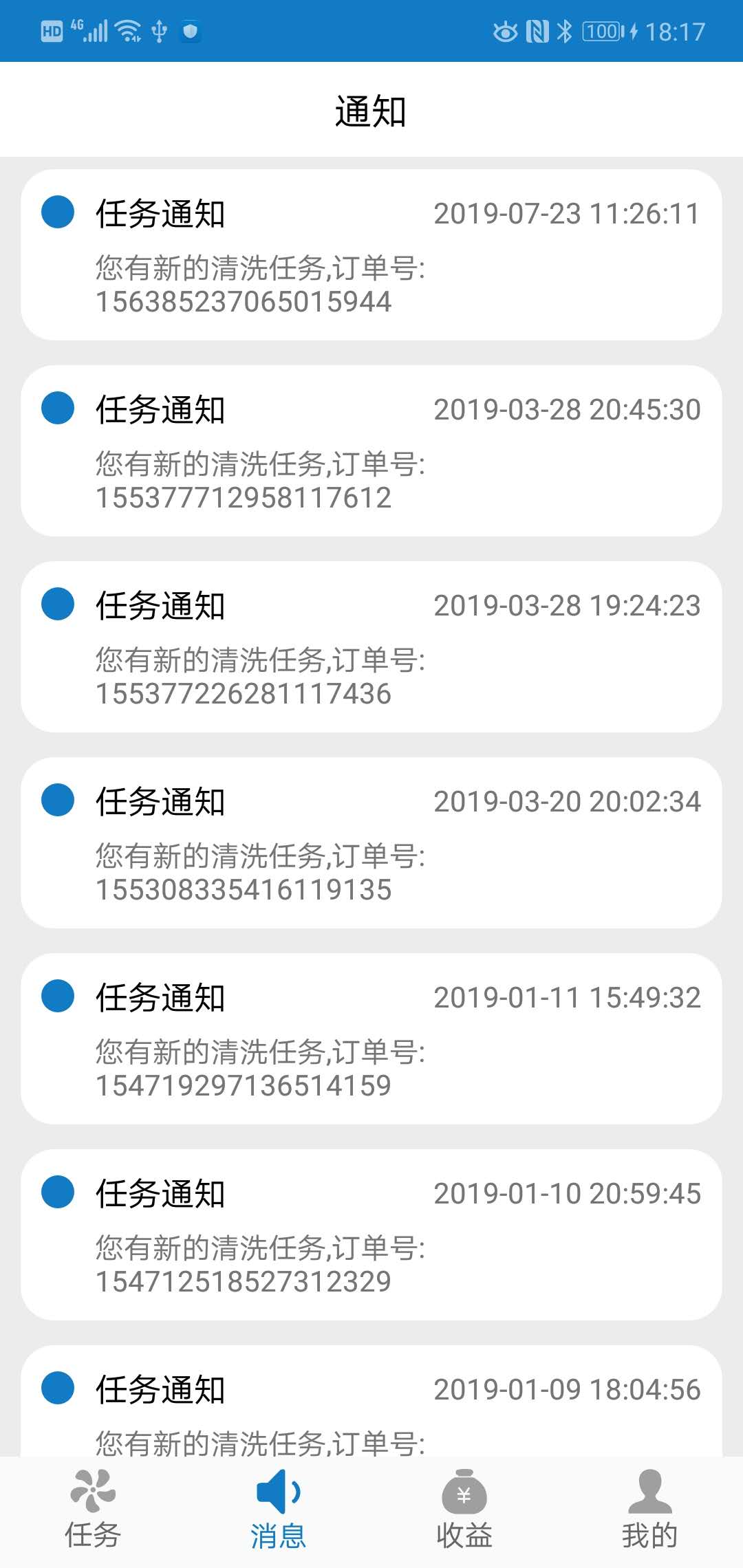This screenshot has height=1568, width=743.
Task: Open task notification dated 2019-01-10 20:59:45
Action: (371, 1235)
